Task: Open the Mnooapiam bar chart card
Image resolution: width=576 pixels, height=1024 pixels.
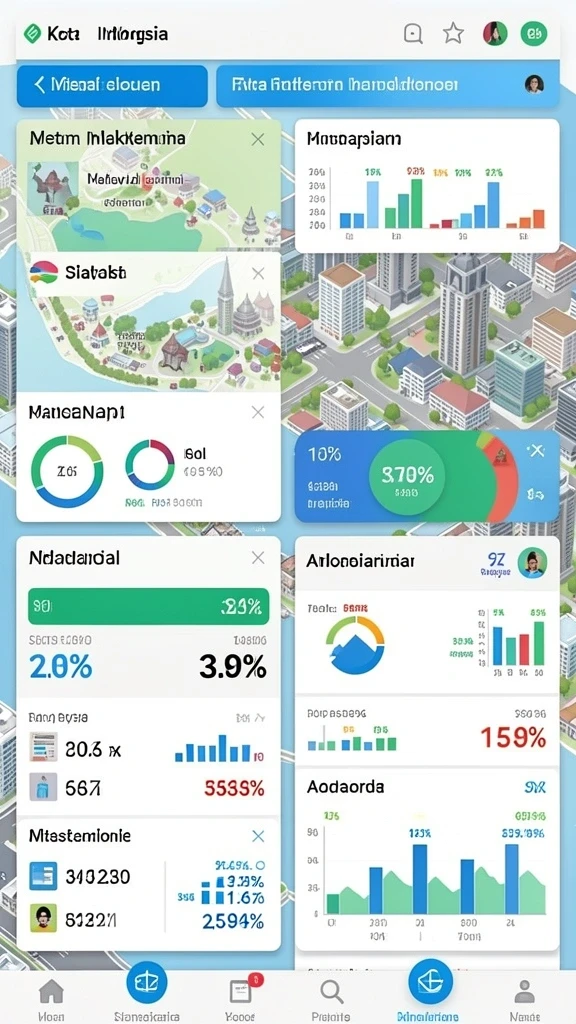Action: [x=427, y=186]
